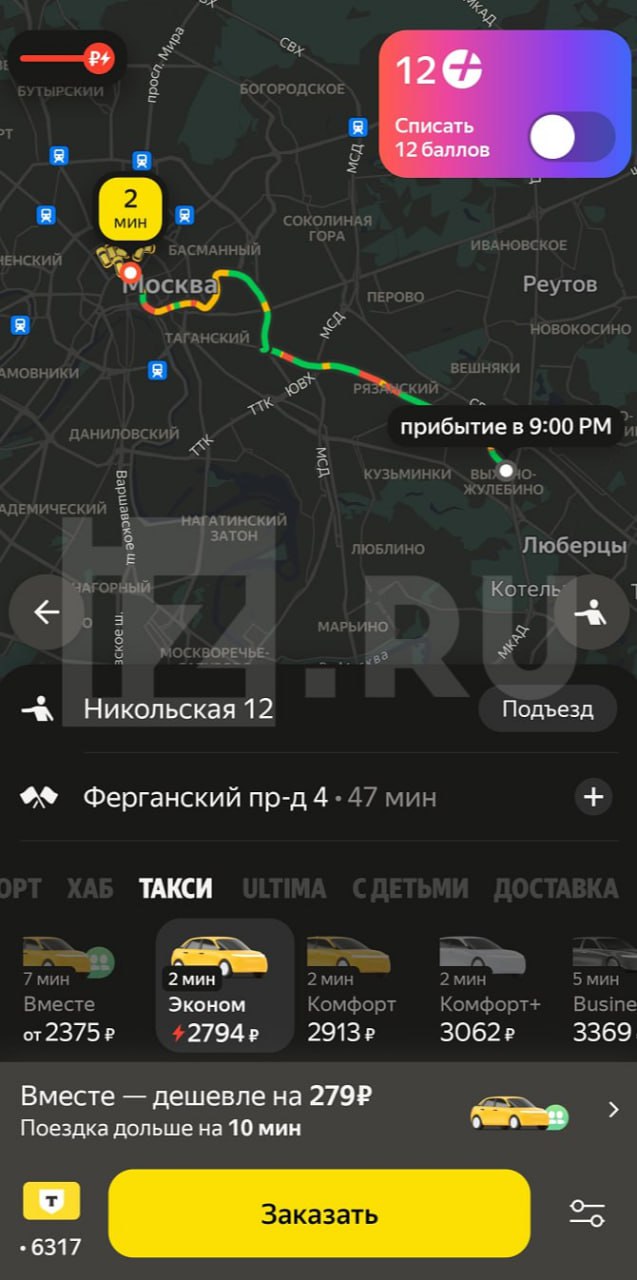Add a stop with the plus icon

coord(594,797)
